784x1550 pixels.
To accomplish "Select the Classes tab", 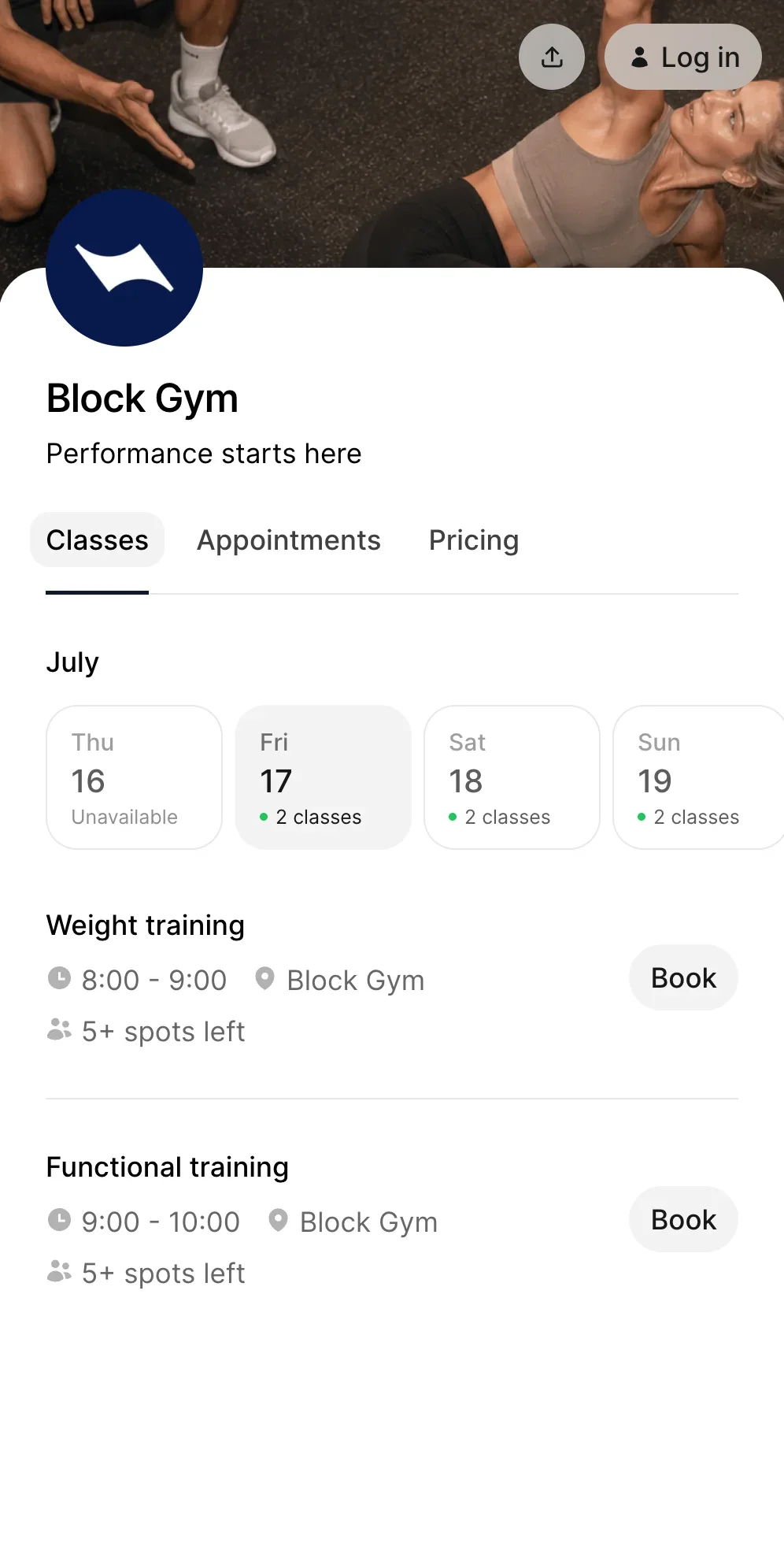I will [98, 540].
